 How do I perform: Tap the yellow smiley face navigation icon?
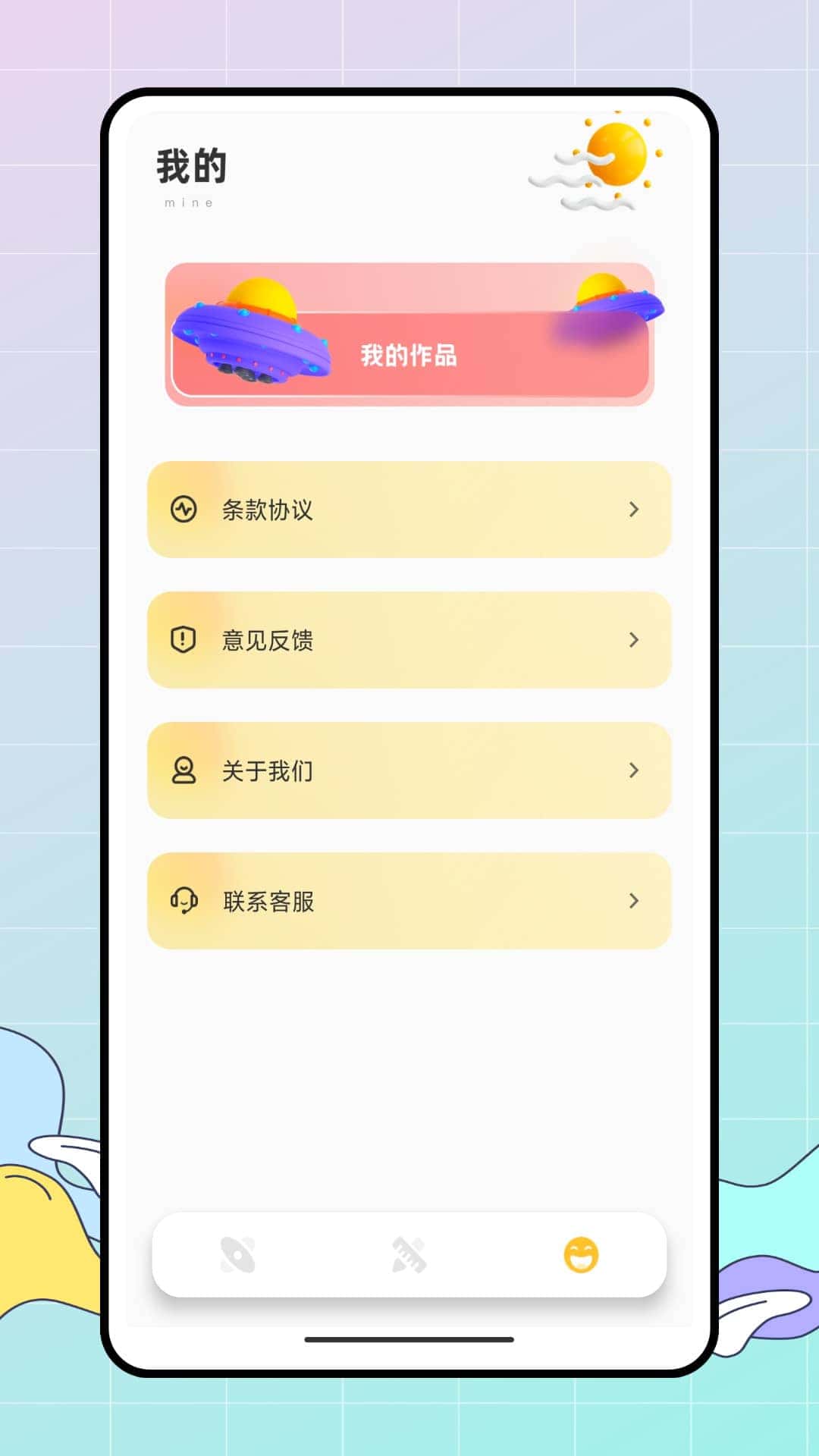pyautogui.click(x=580, y=1253)
